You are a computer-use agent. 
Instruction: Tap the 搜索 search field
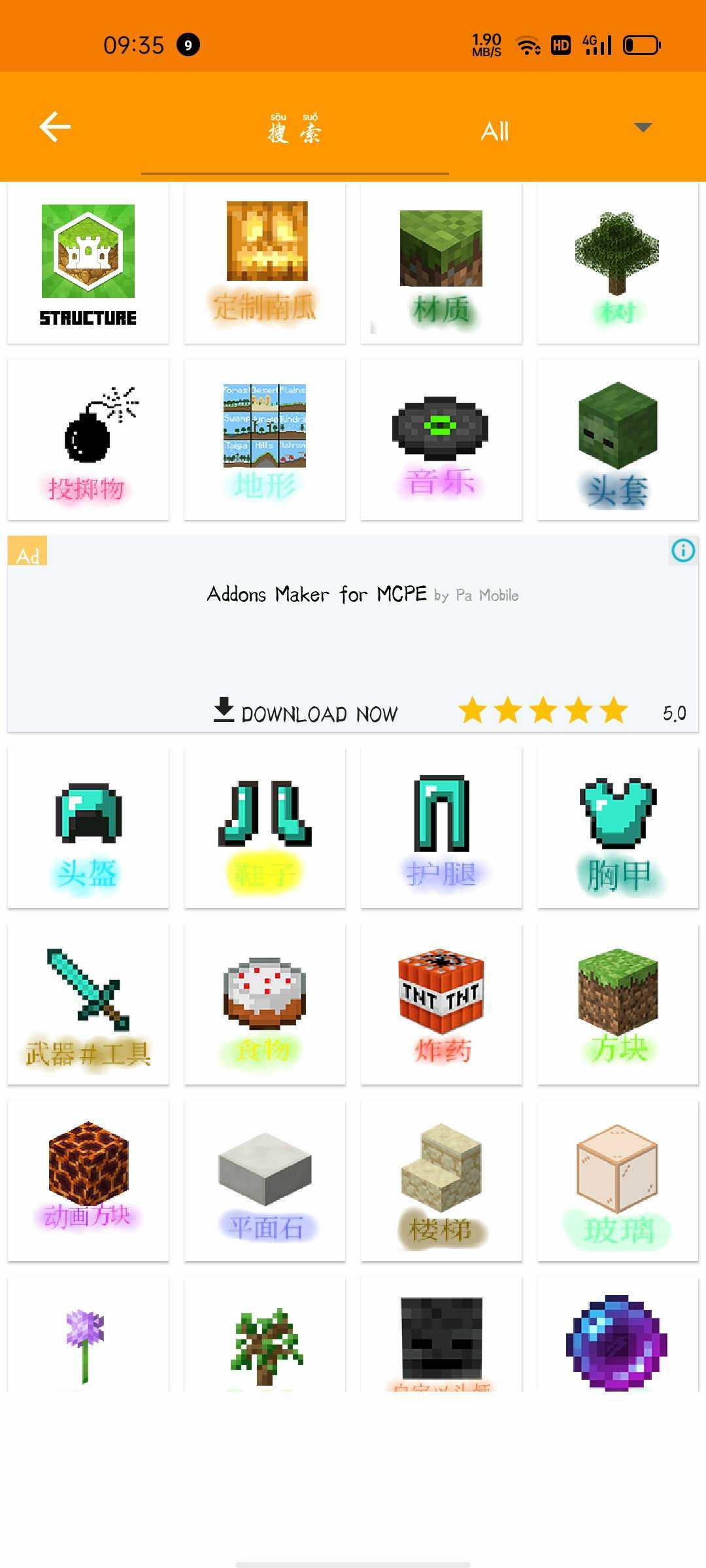tap(294, 131)
